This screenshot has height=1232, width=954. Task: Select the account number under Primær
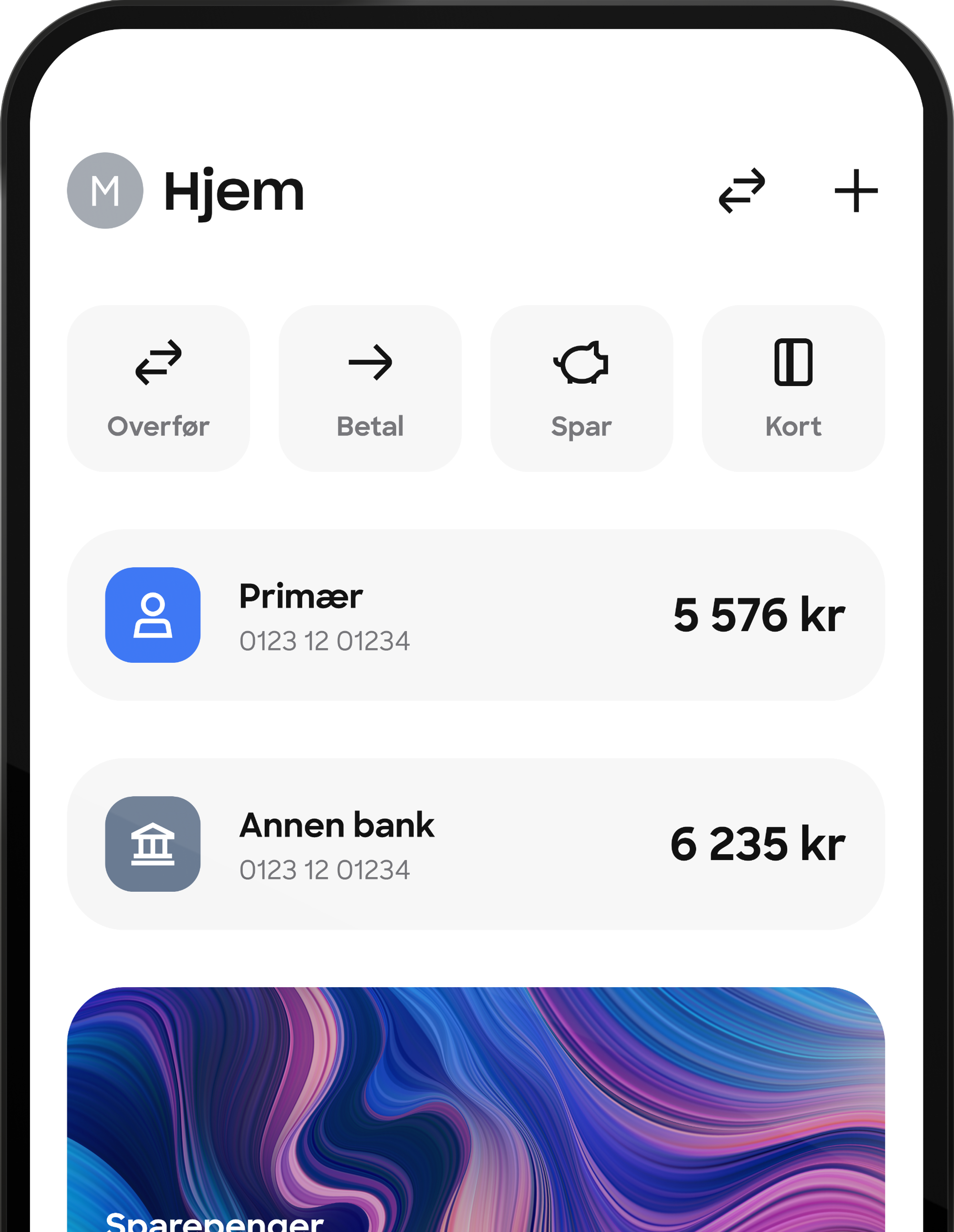pyautogui.click(x=325, y=641)
